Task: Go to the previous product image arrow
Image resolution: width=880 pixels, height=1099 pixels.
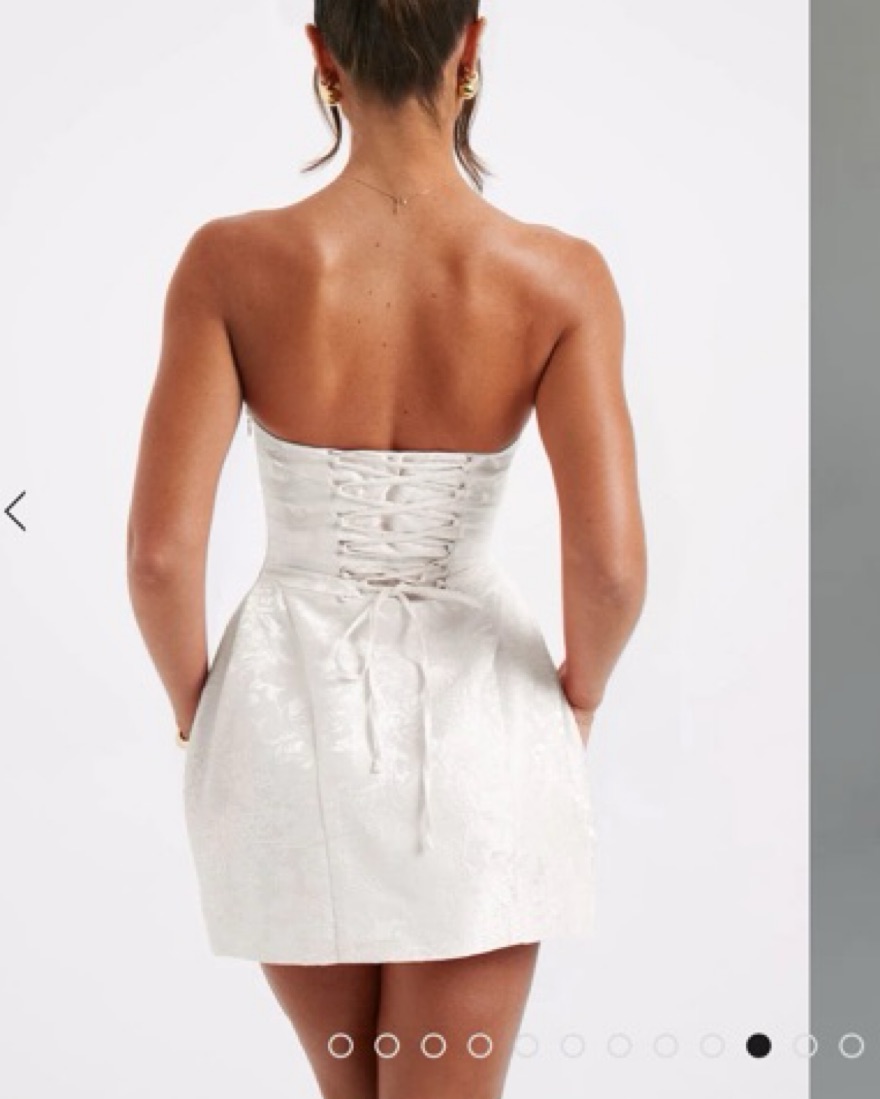Action: 15,511
